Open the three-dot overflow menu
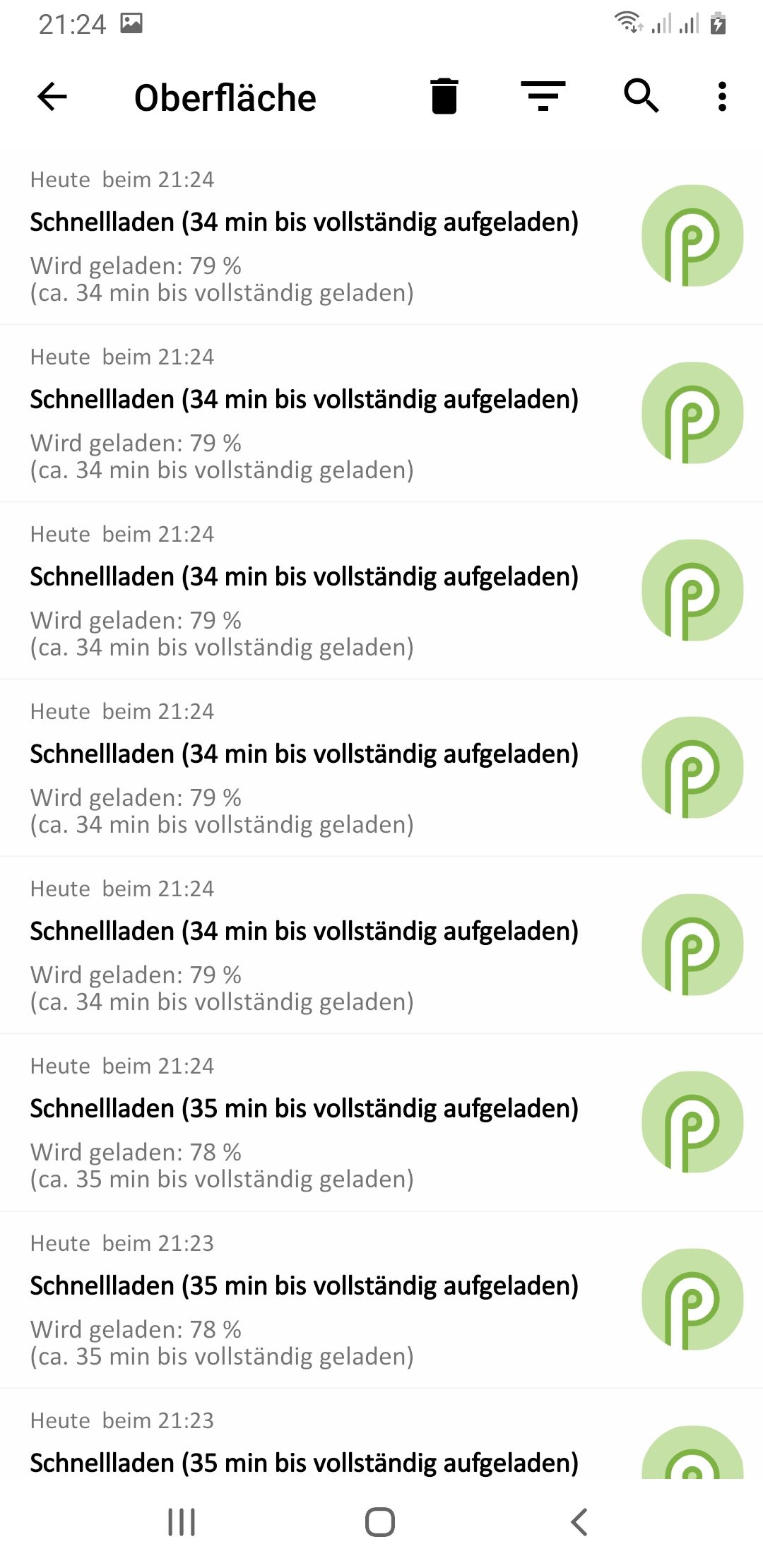Screen dimensions: 763x1568 click(x=721, y=97)
